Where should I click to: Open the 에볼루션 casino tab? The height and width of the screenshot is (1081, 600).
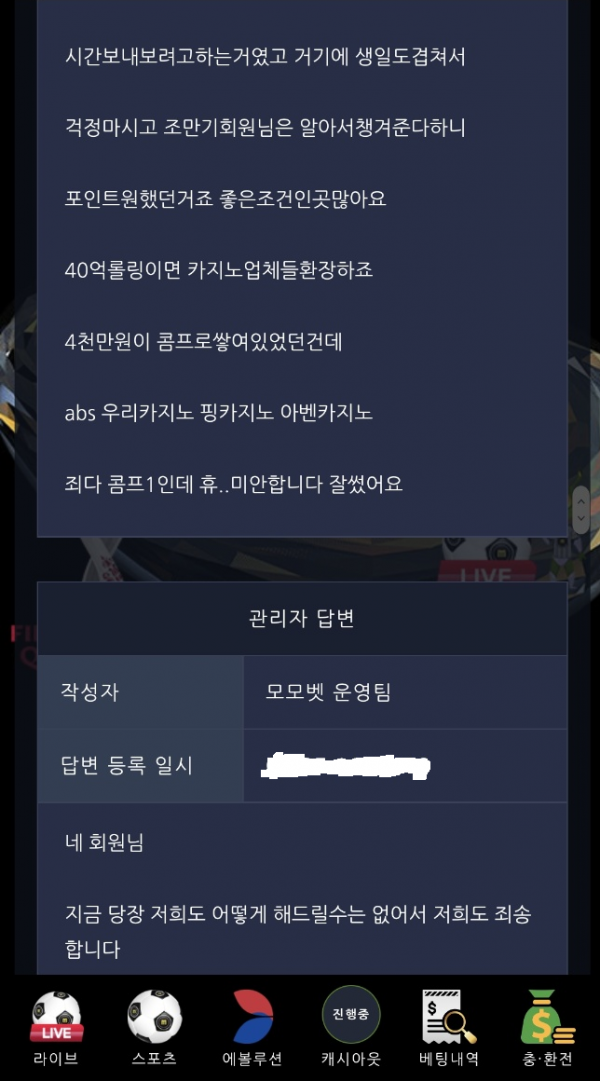pyautogui.click(x=253, y=1027)
